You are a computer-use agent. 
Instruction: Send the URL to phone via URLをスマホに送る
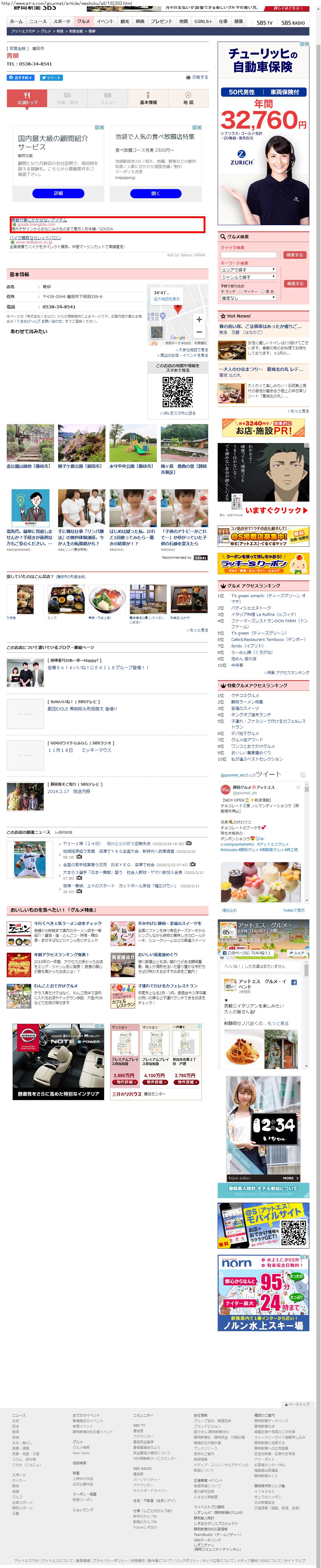coord(178,413)
